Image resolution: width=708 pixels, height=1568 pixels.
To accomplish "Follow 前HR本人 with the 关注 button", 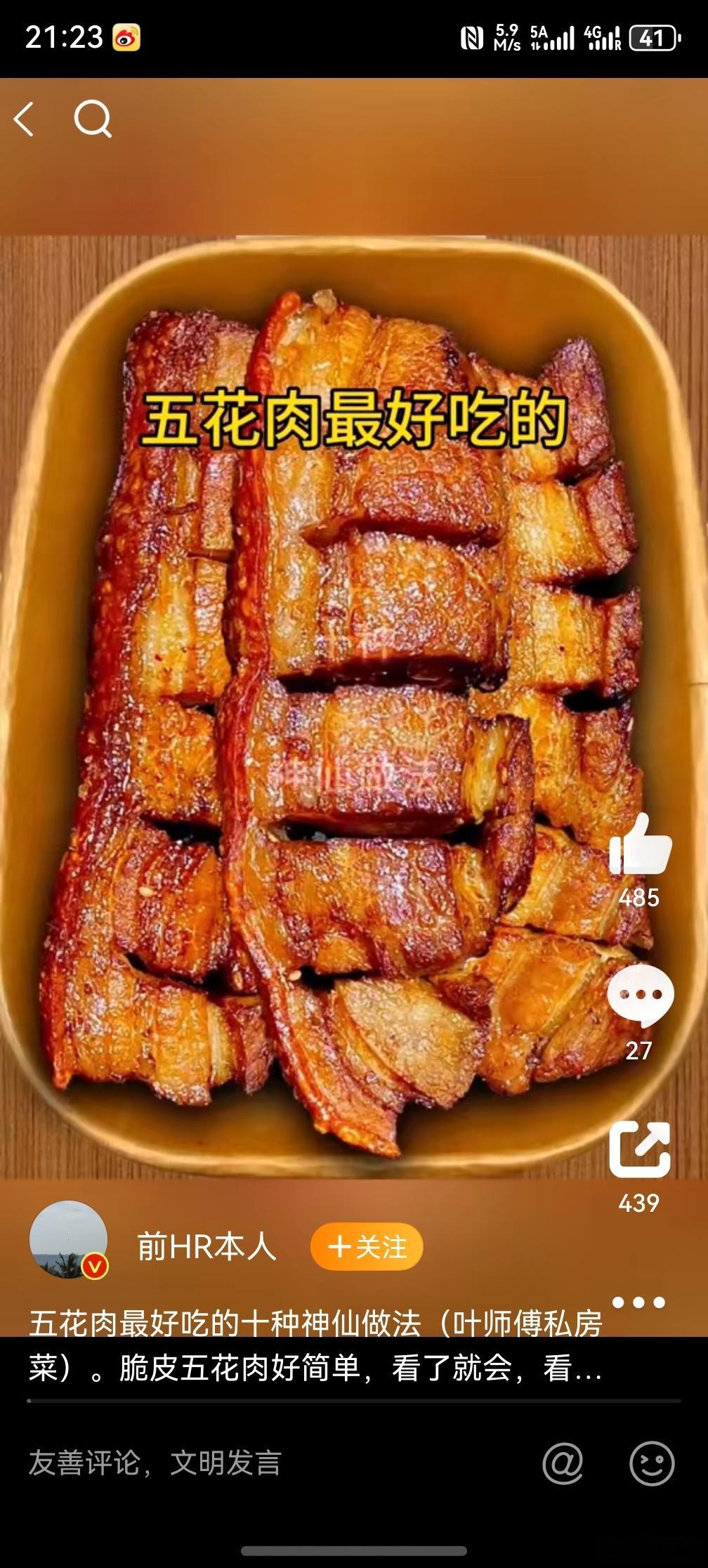I will (x=367, y=1247).
